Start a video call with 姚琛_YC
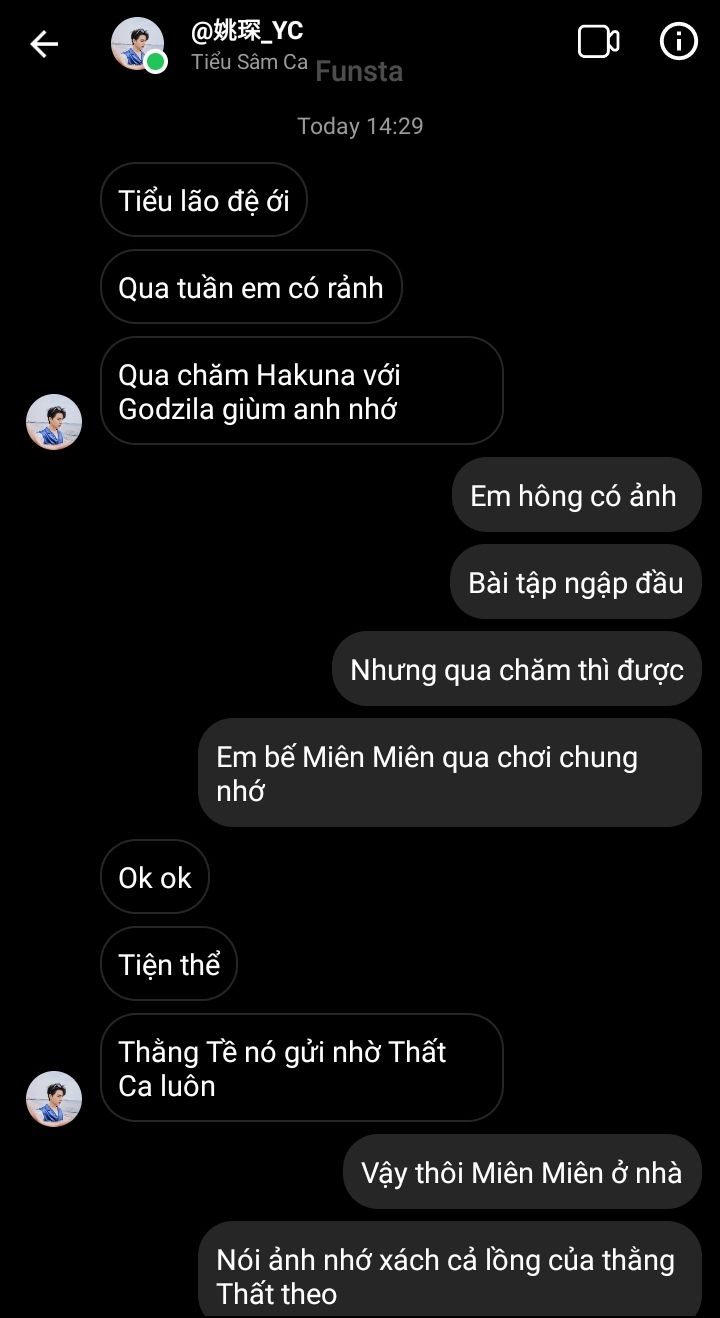 point(598,42)
